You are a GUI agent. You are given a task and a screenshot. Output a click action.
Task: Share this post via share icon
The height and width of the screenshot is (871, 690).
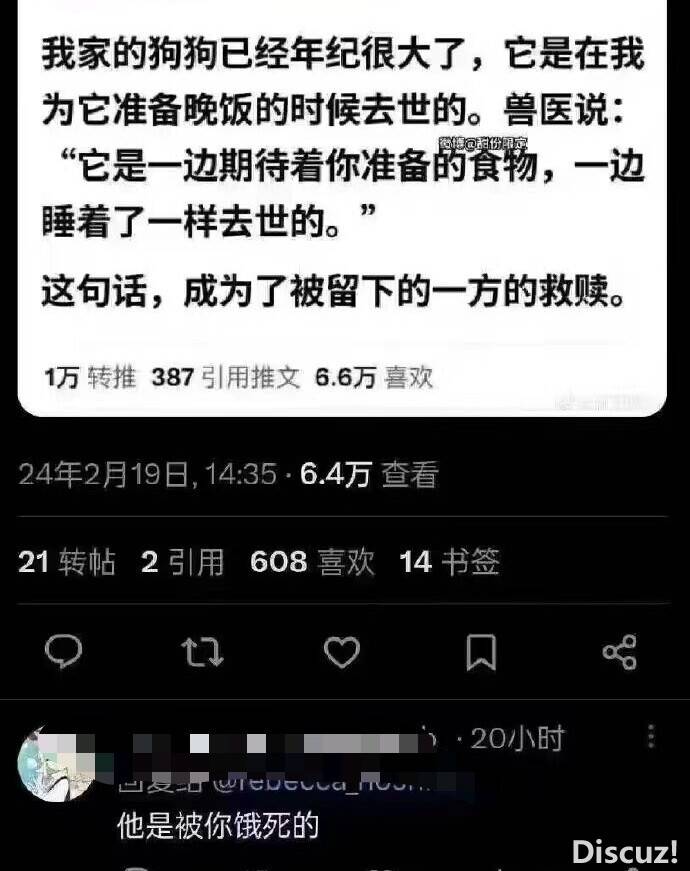(620, 653)
